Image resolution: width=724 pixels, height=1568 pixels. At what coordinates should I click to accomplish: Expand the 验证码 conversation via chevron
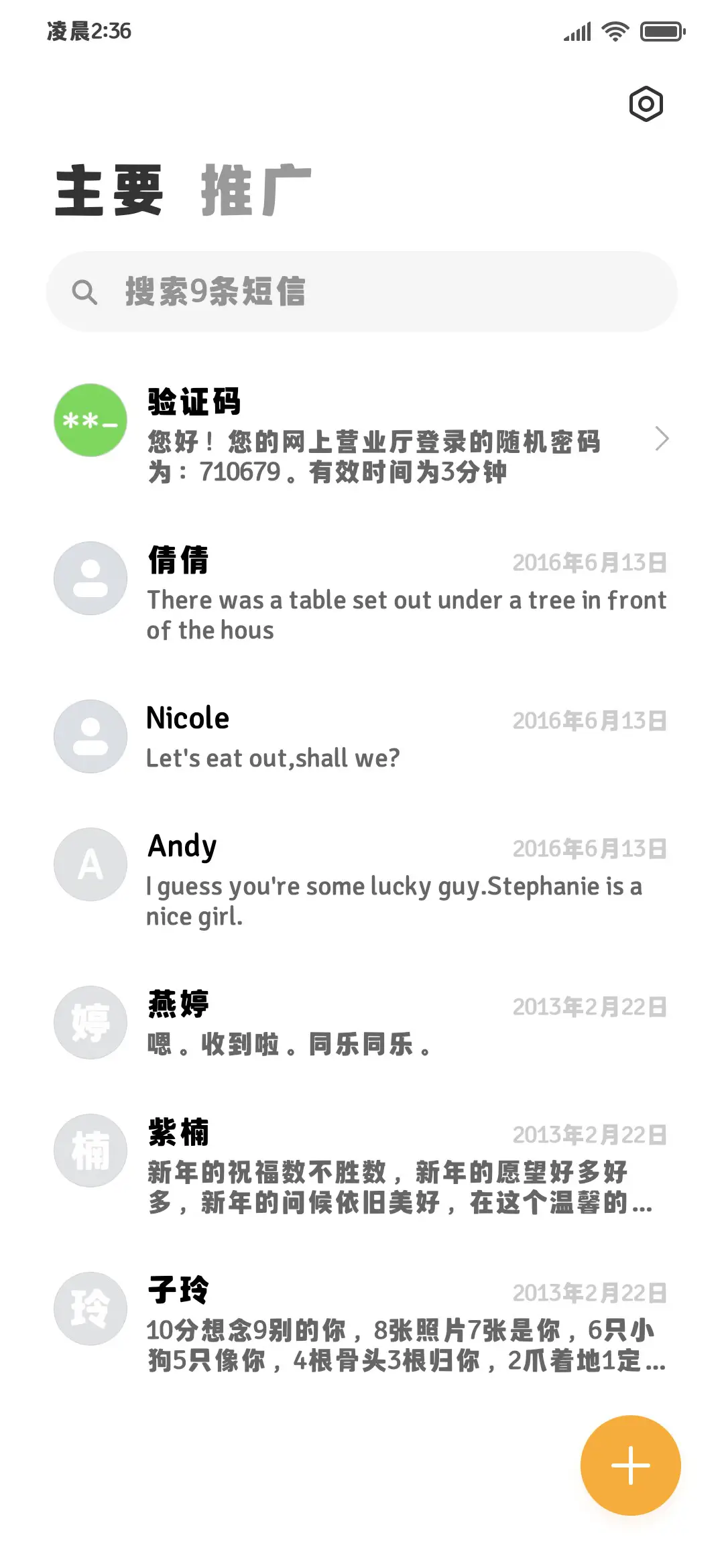point(662,438)
